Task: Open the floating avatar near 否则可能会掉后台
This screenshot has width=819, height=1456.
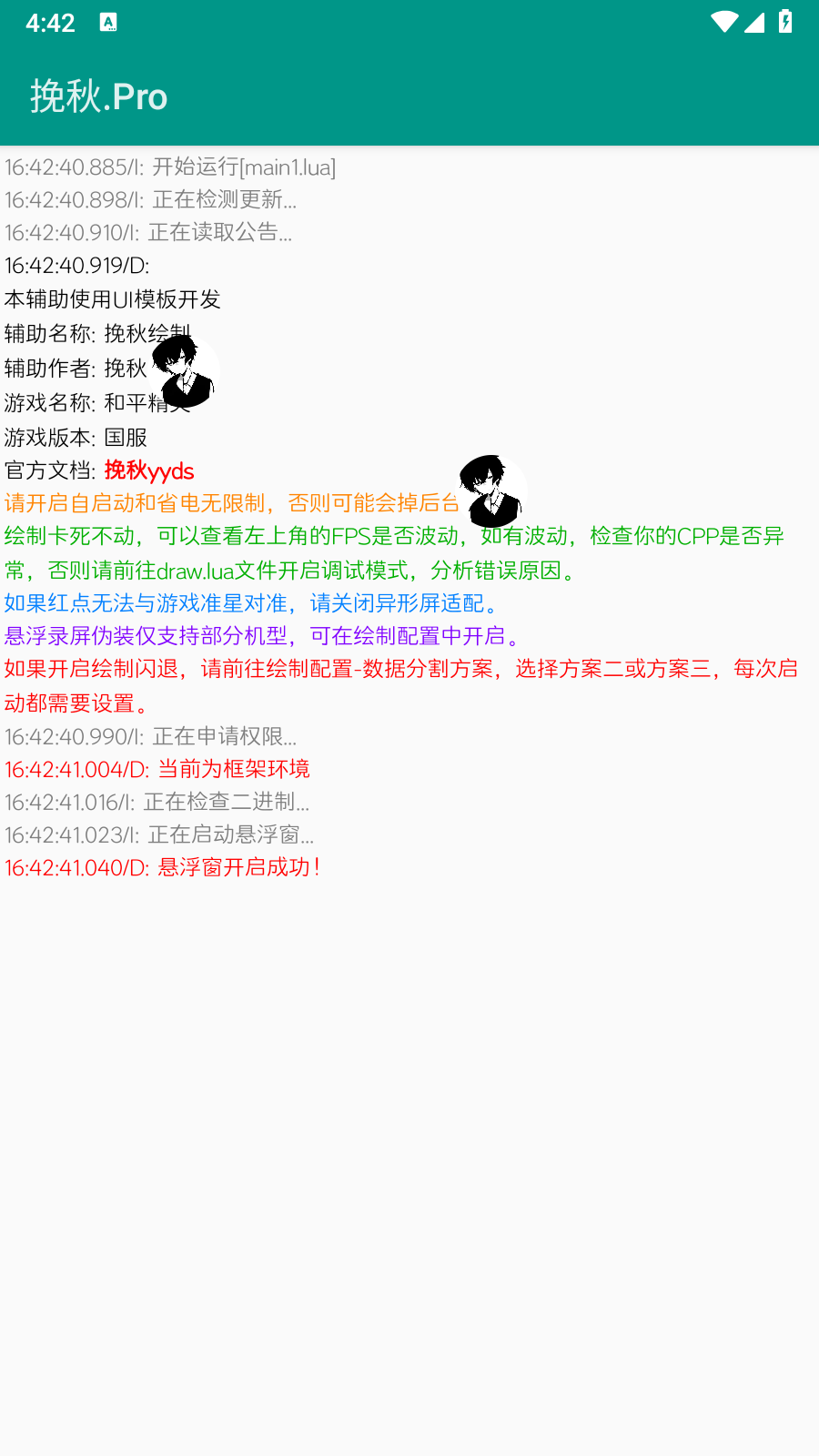Action: [492, 491]
